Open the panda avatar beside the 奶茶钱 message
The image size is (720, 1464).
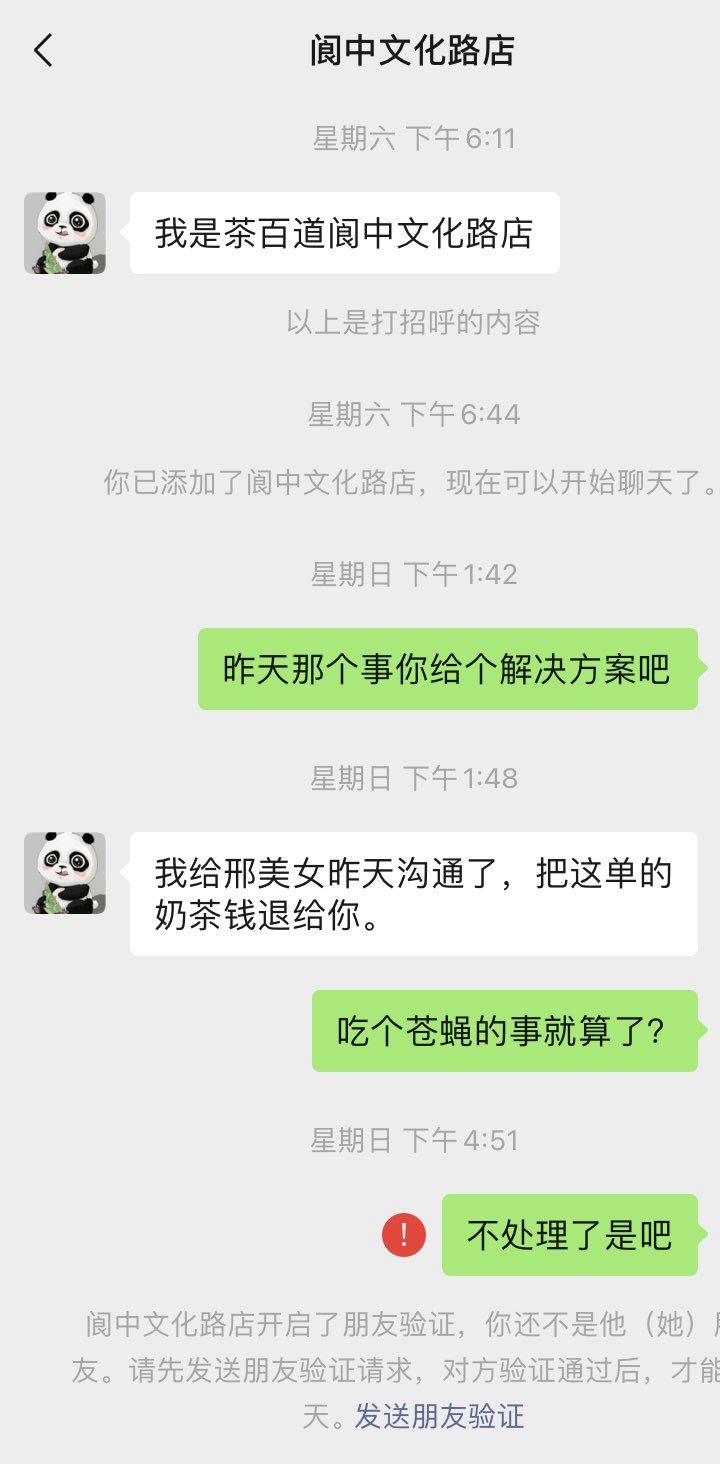pyautogui.click(x=65, y=873)
